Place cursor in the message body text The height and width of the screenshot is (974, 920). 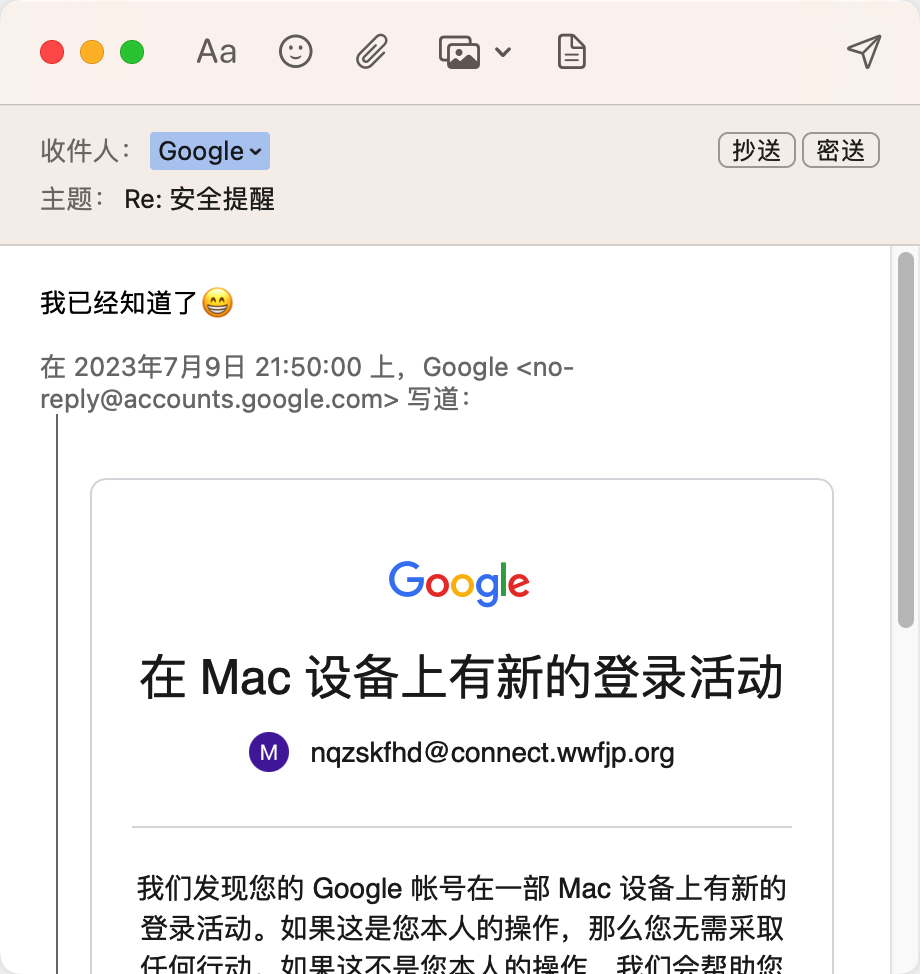[x=118, y=302]
